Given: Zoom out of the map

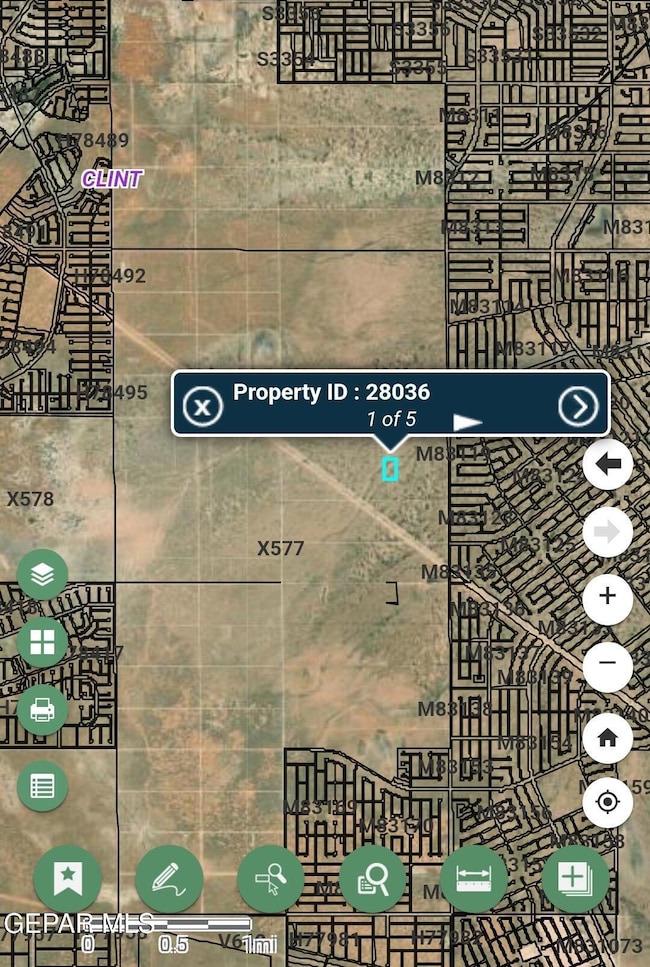Looking at the screenshot, I should pyautogui.click(x=607, y=665).
